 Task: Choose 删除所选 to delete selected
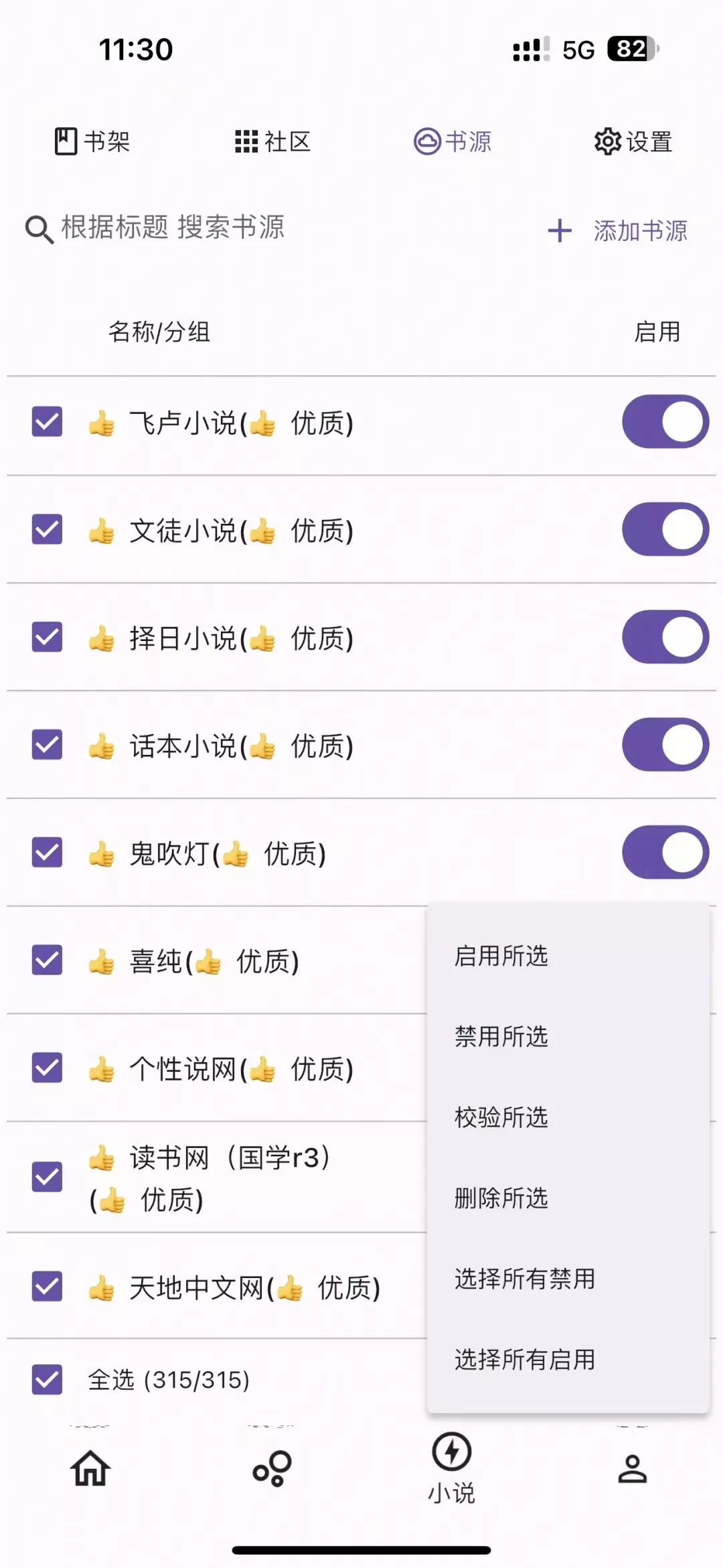tap(501, 1198)
